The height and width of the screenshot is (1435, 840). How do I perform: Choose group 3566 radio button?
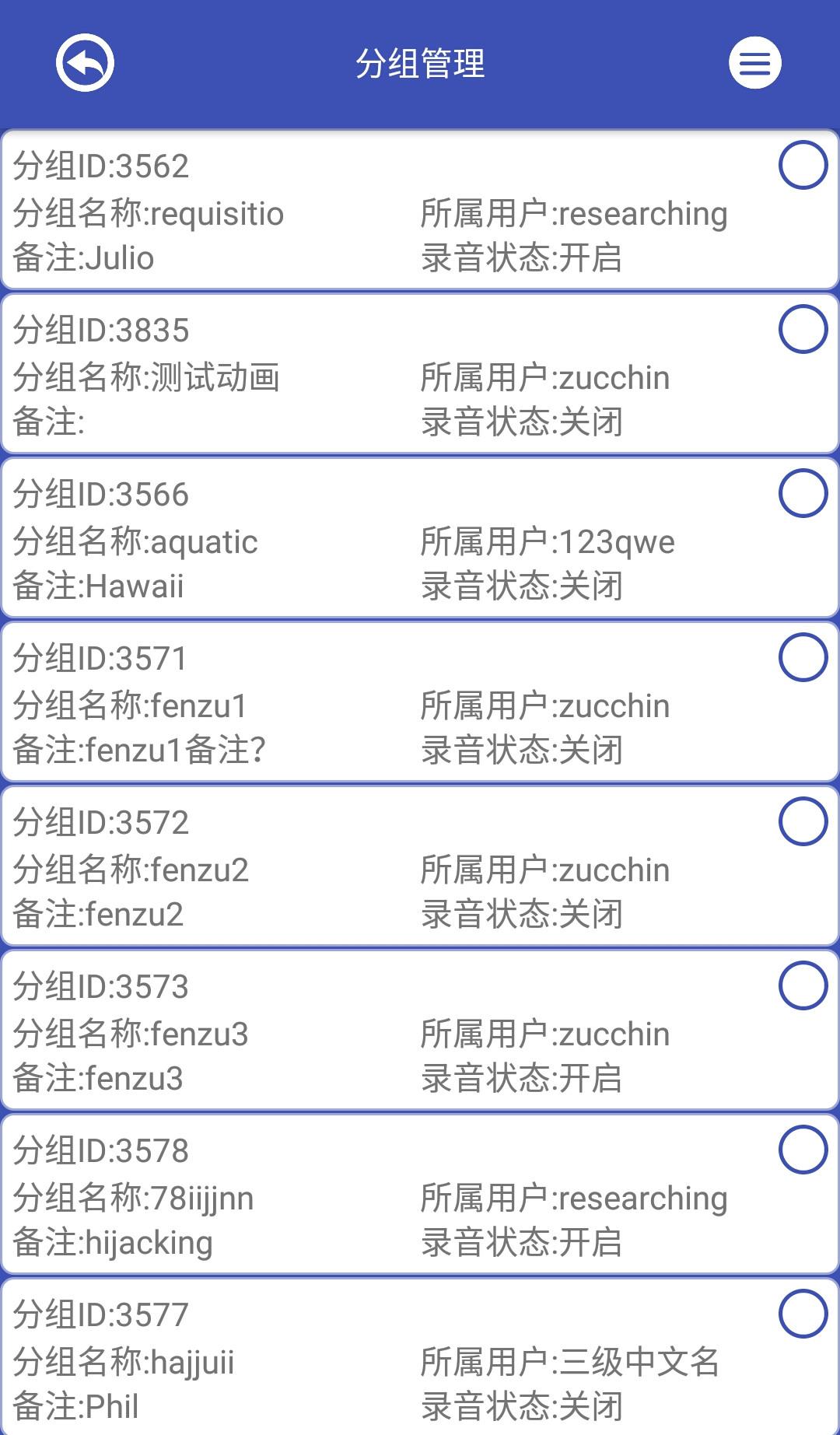pyautogui.click(x=803, y=493)
